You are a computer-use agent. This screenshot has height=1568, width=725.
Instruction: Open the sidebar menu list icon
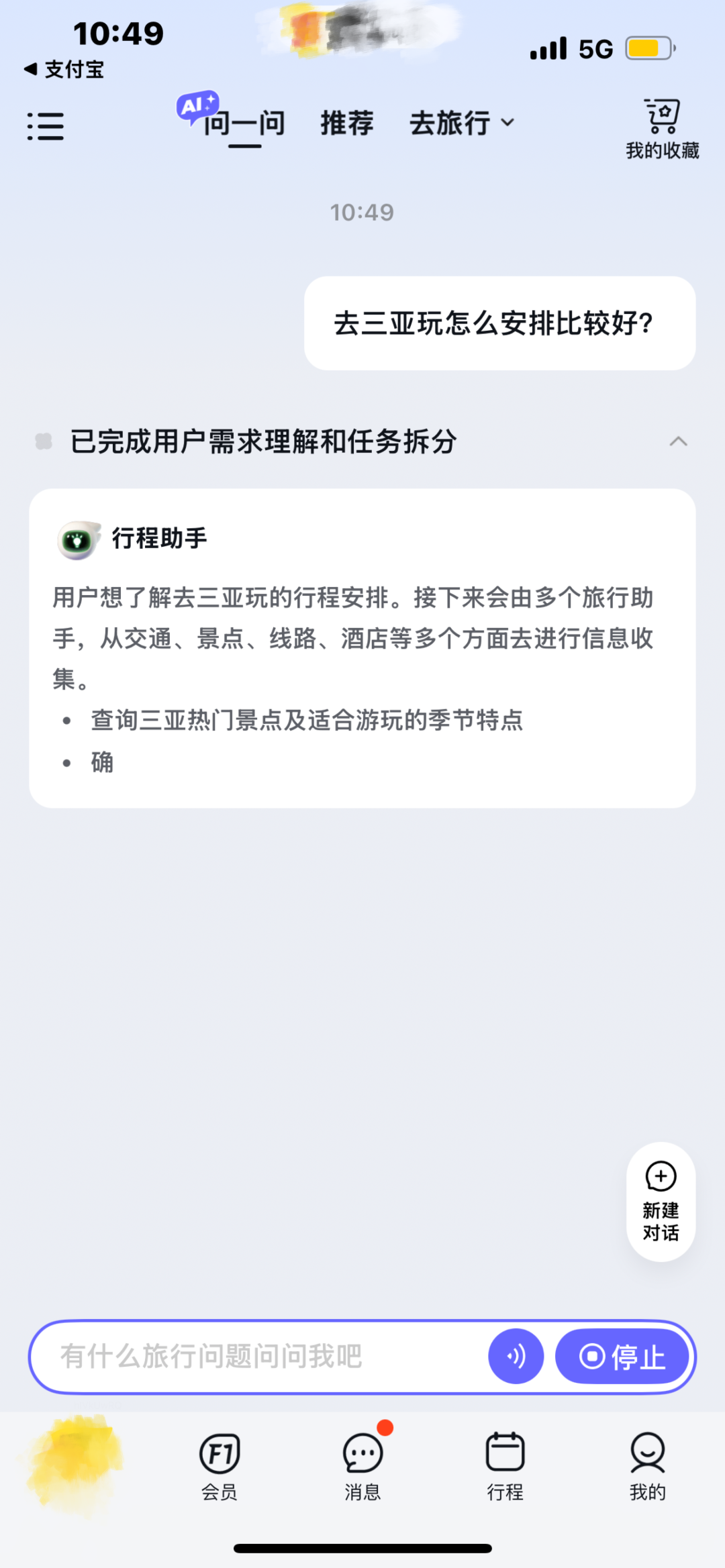46,125
